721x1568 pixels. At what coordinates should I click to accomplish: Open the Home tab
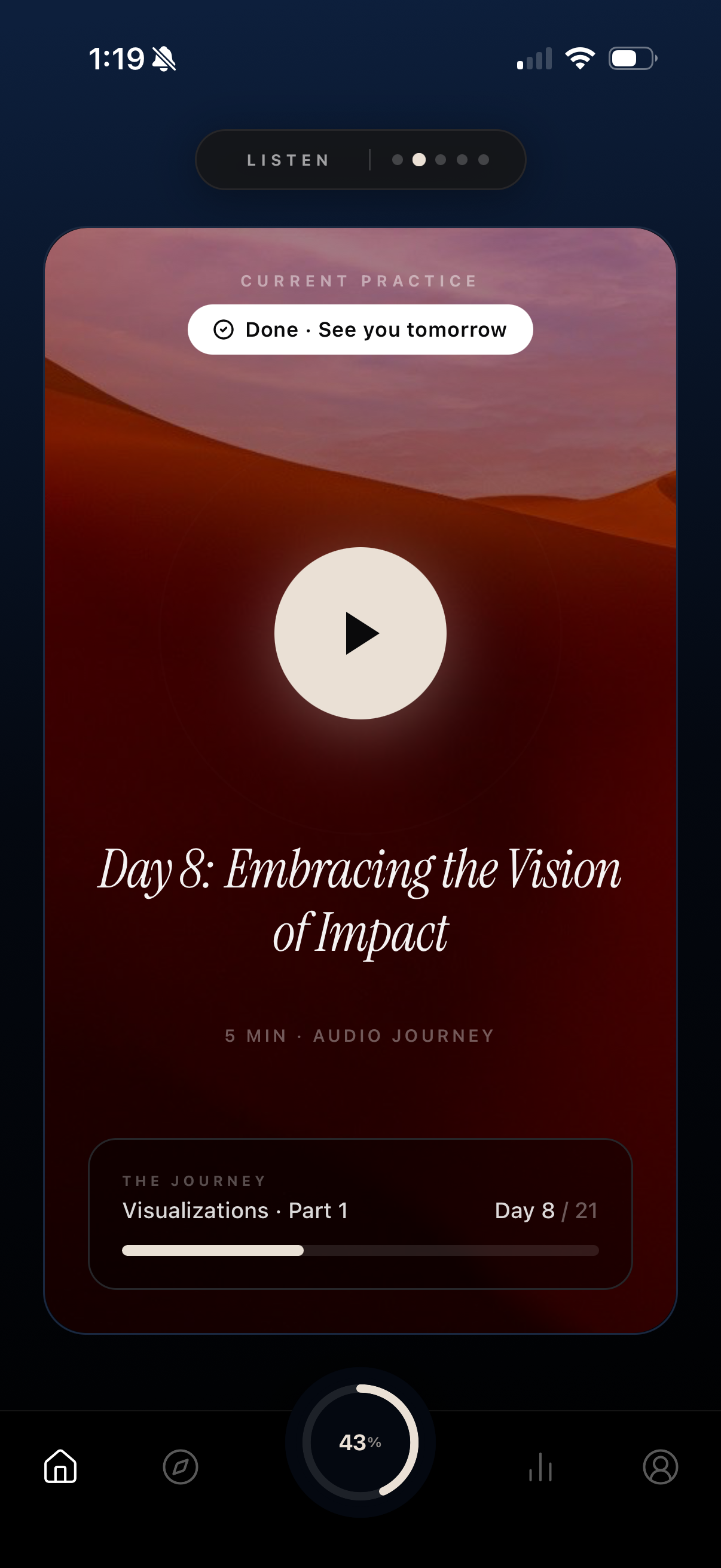click(60, 1466)
